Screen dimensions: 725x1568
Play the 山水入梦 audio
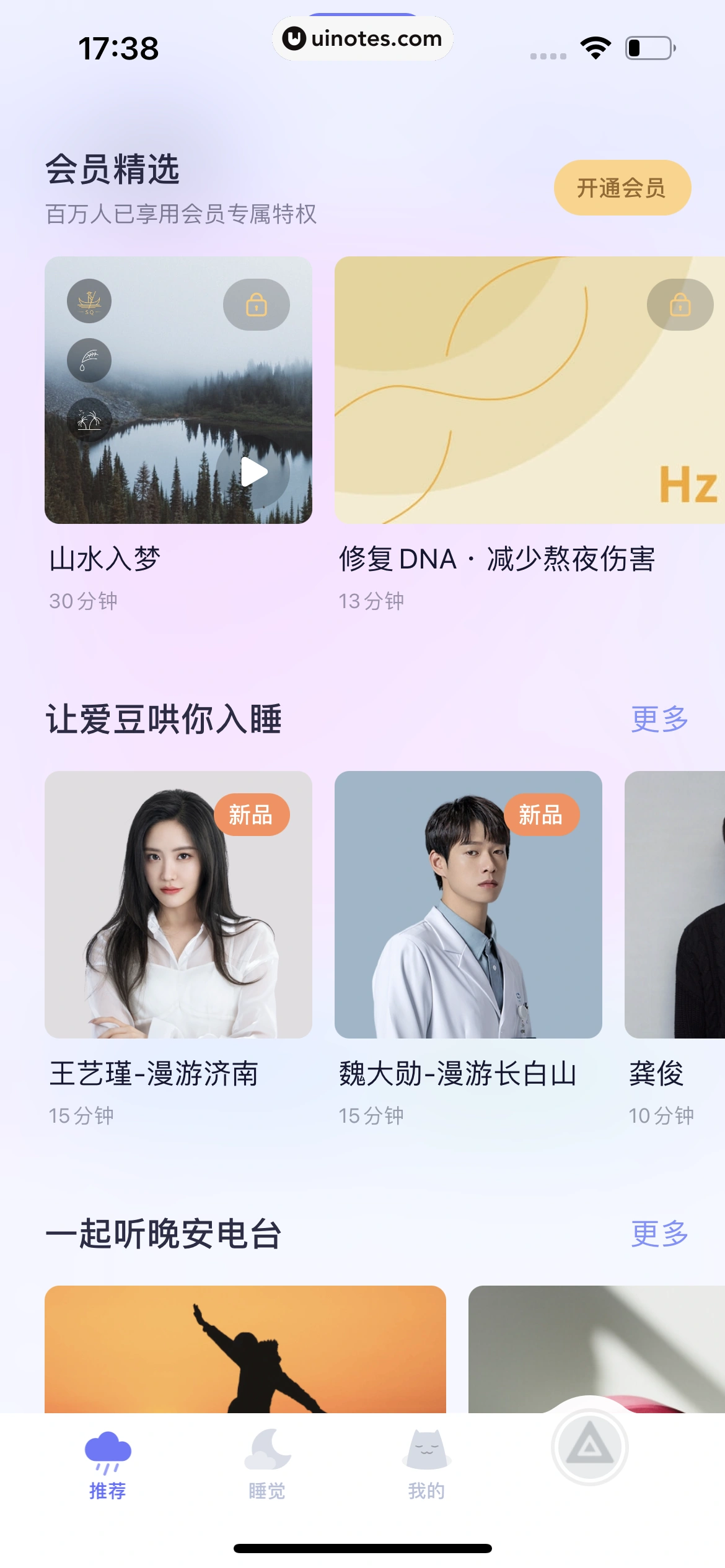point(253,471)
